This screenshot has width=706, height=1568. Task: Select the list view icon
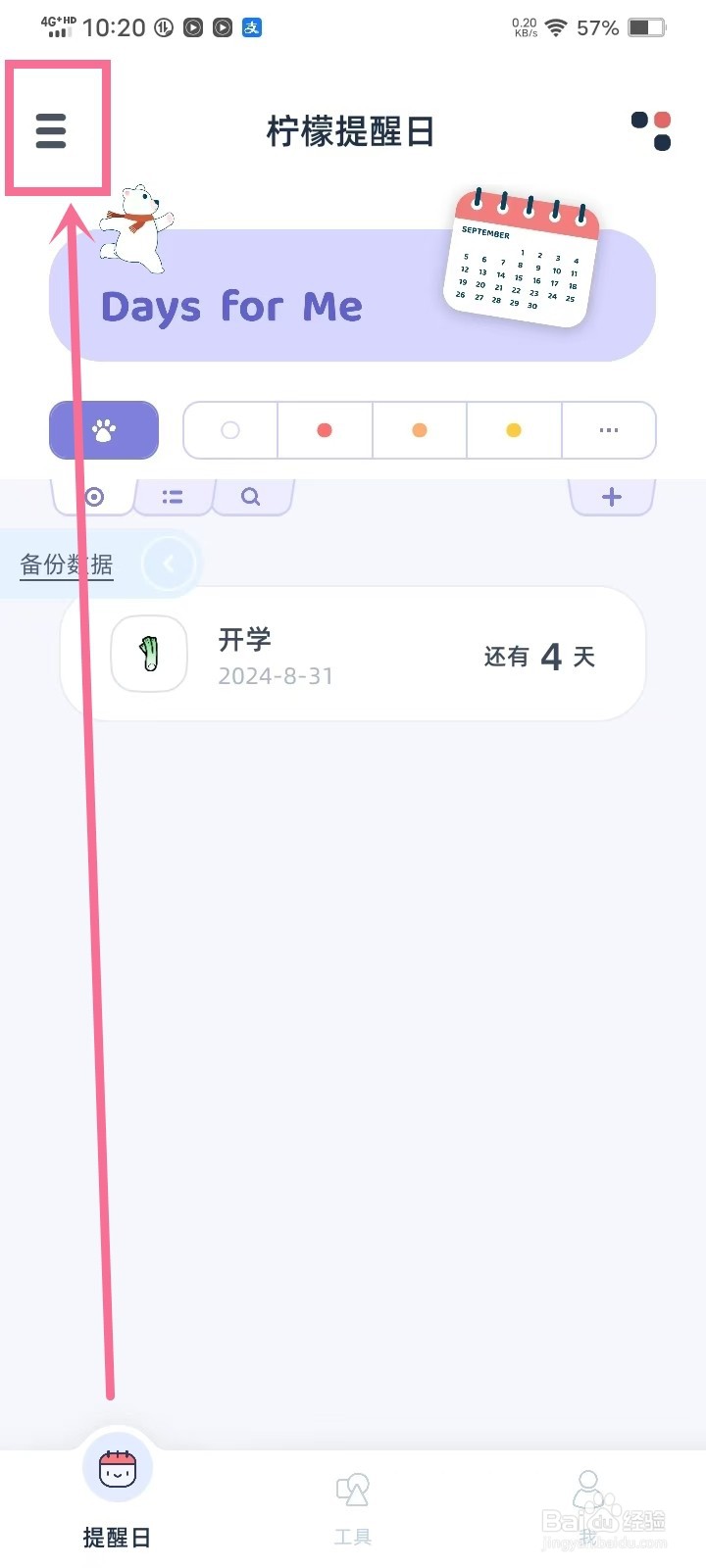(x=172, y=497)
